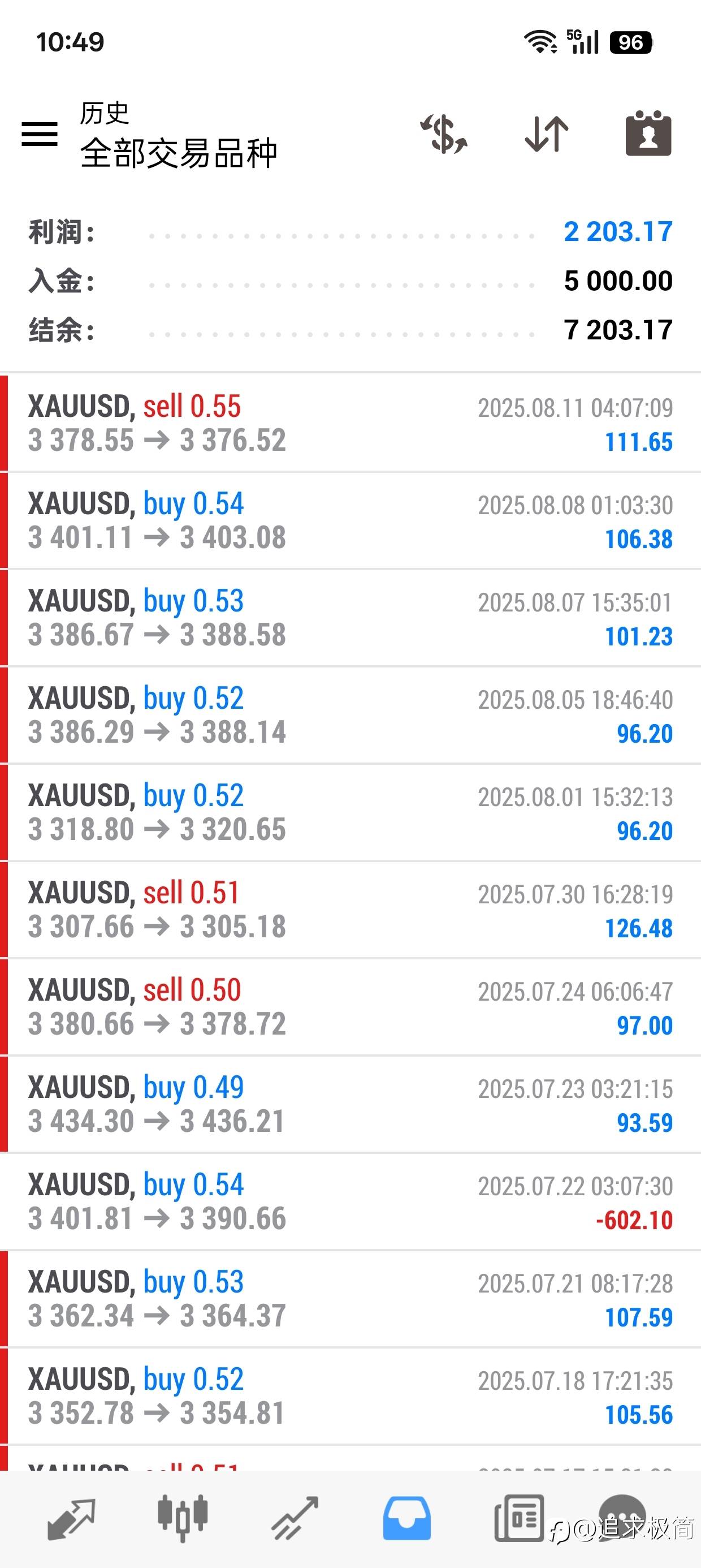
Task: Switch to the quotes tab
Action: point(71,1519)
